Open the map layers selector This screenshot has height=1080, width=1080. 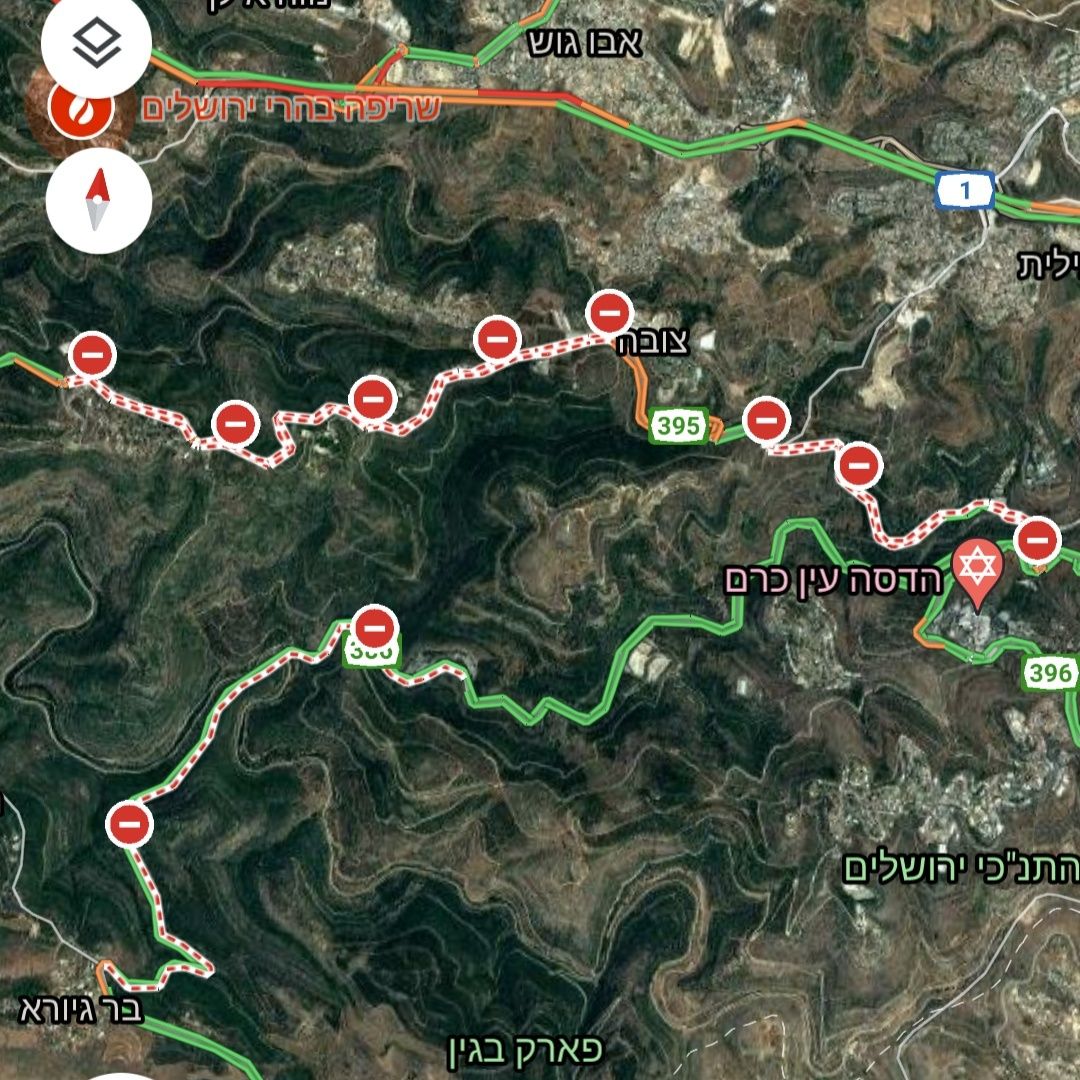click(97, 44)
